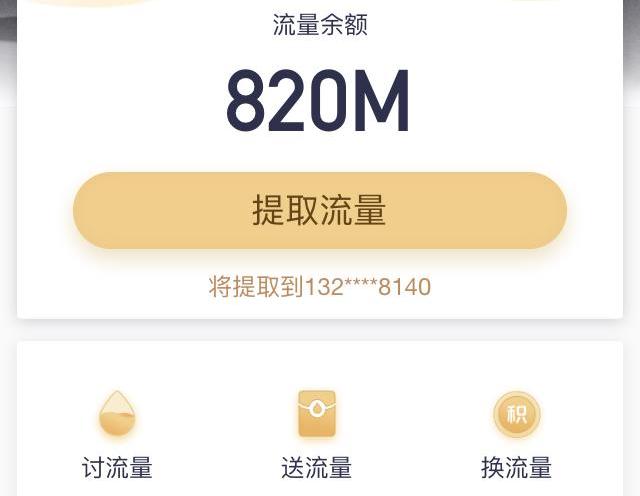
Task: Open 讨流量 option
Action: (117, 433)
